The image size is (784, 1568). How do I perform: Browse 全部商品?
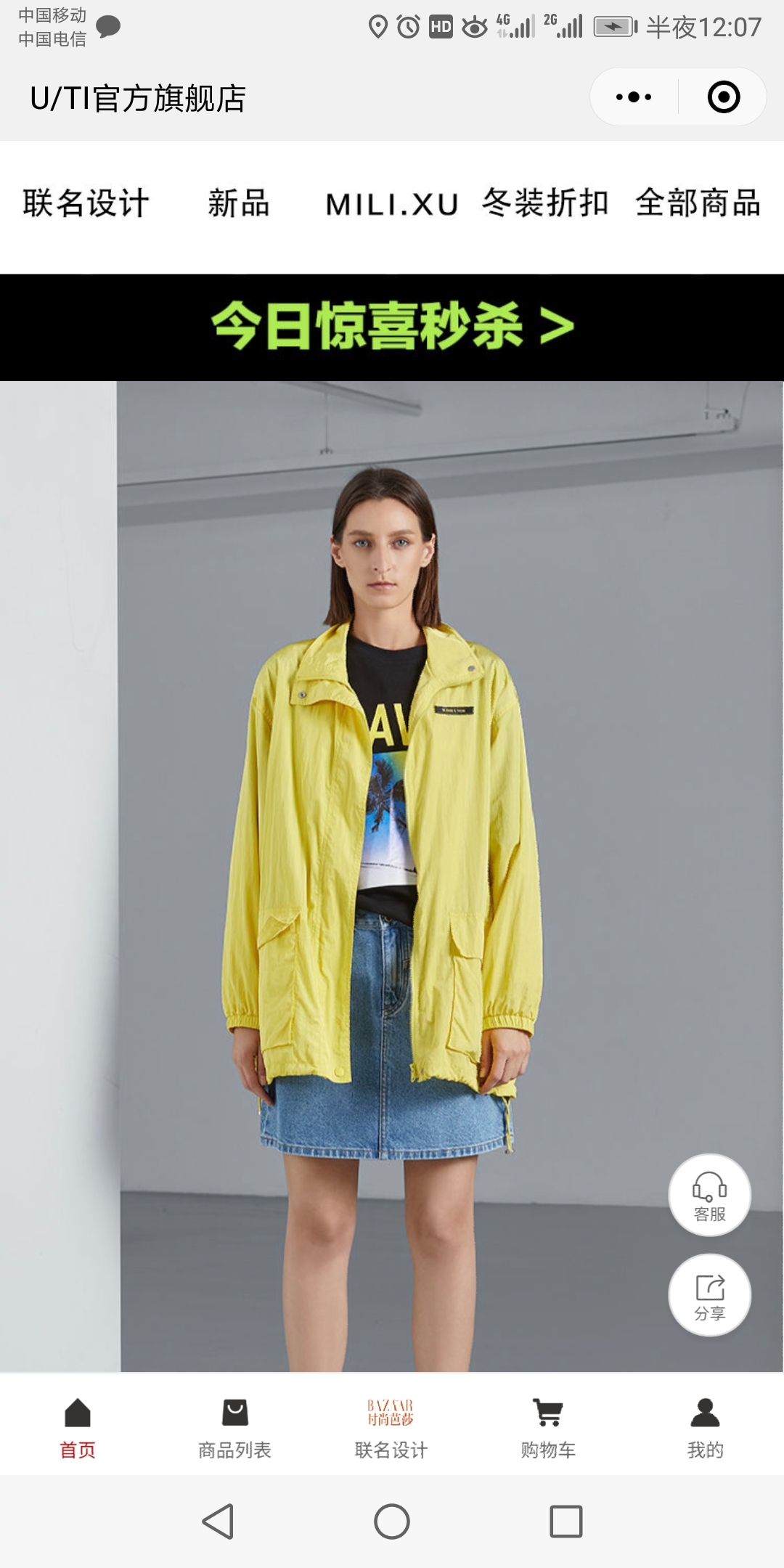pyautogui.click(x=698, y=203)
